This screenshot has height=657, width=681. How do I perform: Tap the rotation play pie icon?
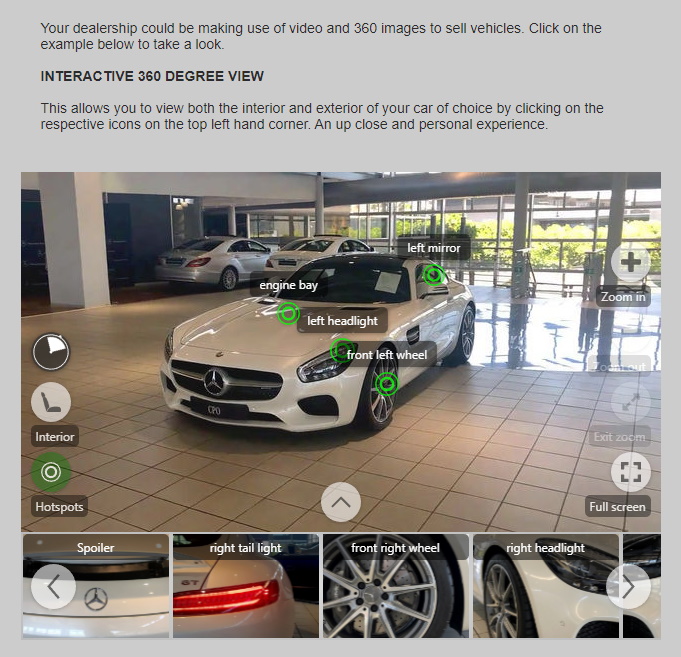point(51,351)
